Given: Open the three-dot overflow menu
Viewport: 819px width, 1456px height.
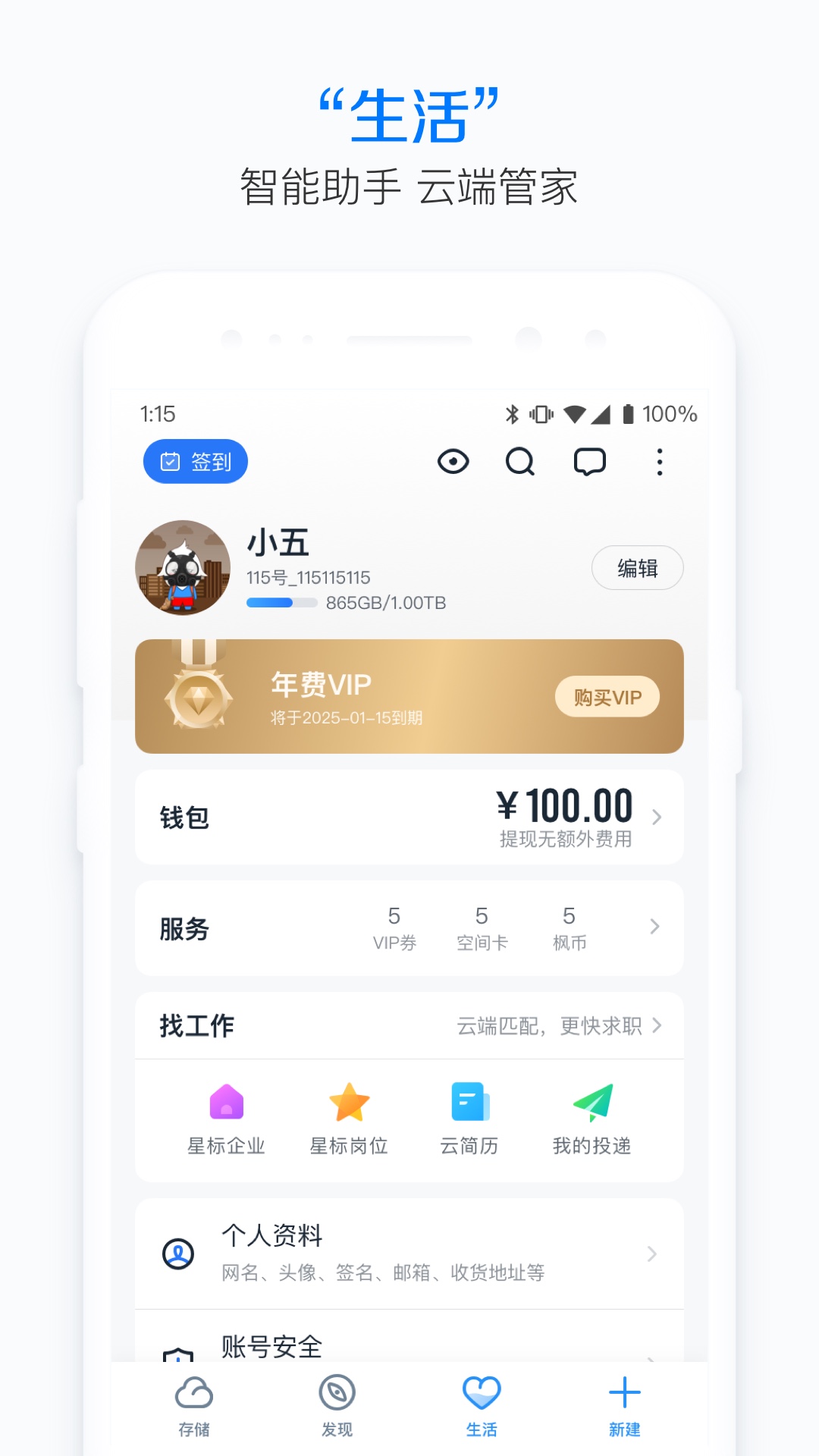Looking at the screenshot, I should [x=659, y=461].
